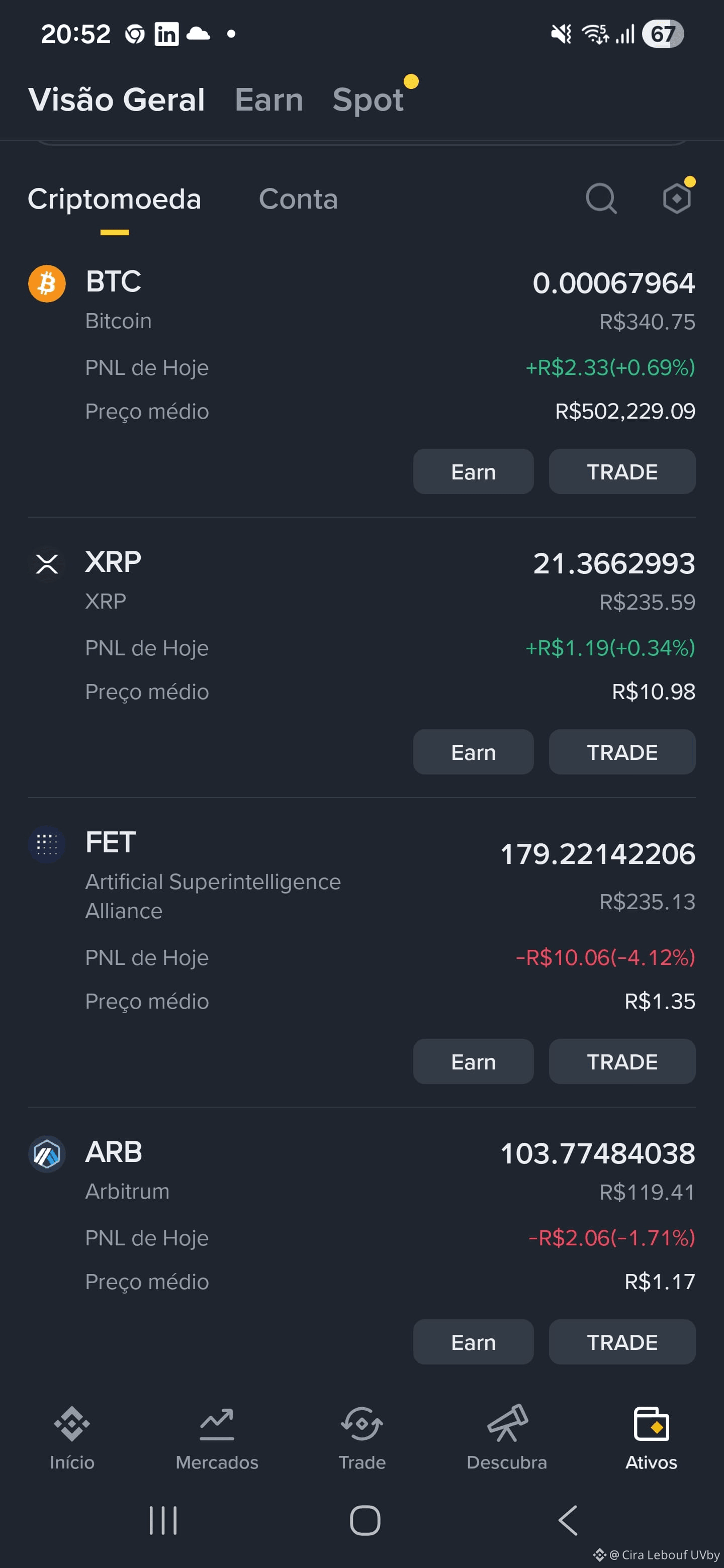Tap Earn button for BTC
724x1568 pixels.
[x=473, y=472]
